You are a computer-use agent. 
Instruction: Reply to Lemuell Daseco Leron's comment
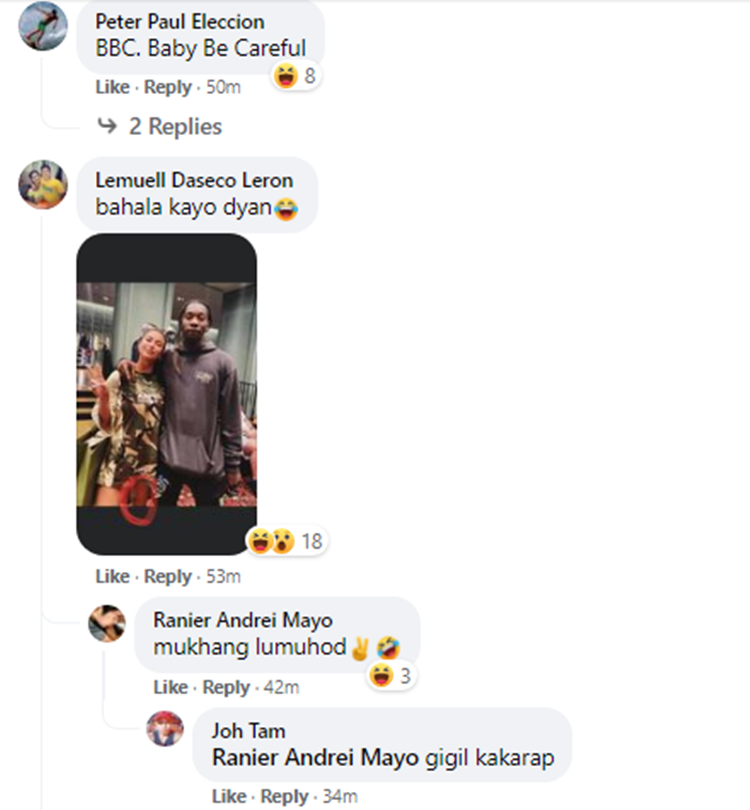pos(167,577)
